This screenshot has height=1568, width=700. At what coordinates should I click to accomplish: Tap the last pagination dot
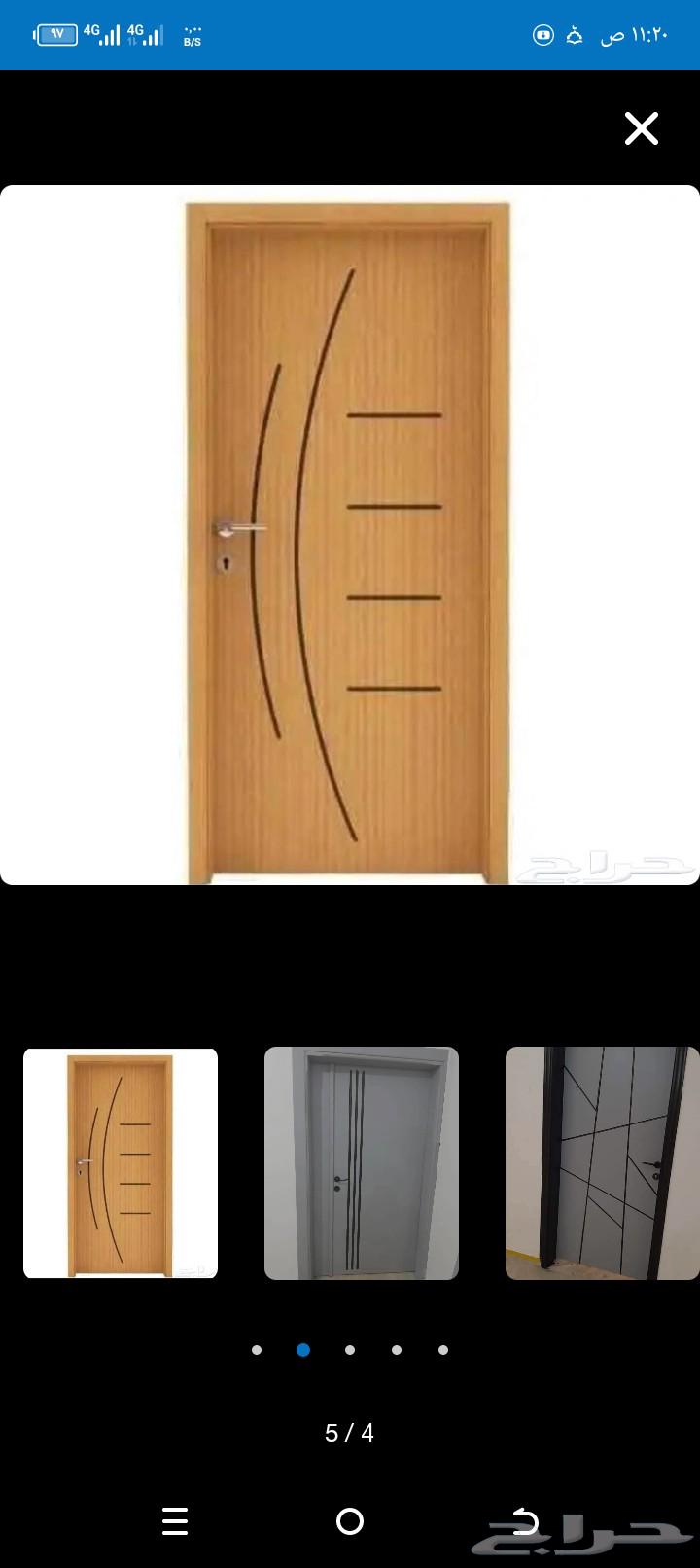[443, 1350]
